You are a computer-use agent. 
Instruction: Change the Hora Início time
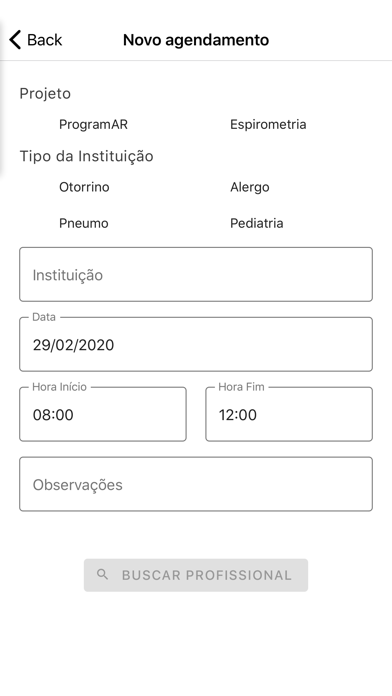click(x=103, y=414)
